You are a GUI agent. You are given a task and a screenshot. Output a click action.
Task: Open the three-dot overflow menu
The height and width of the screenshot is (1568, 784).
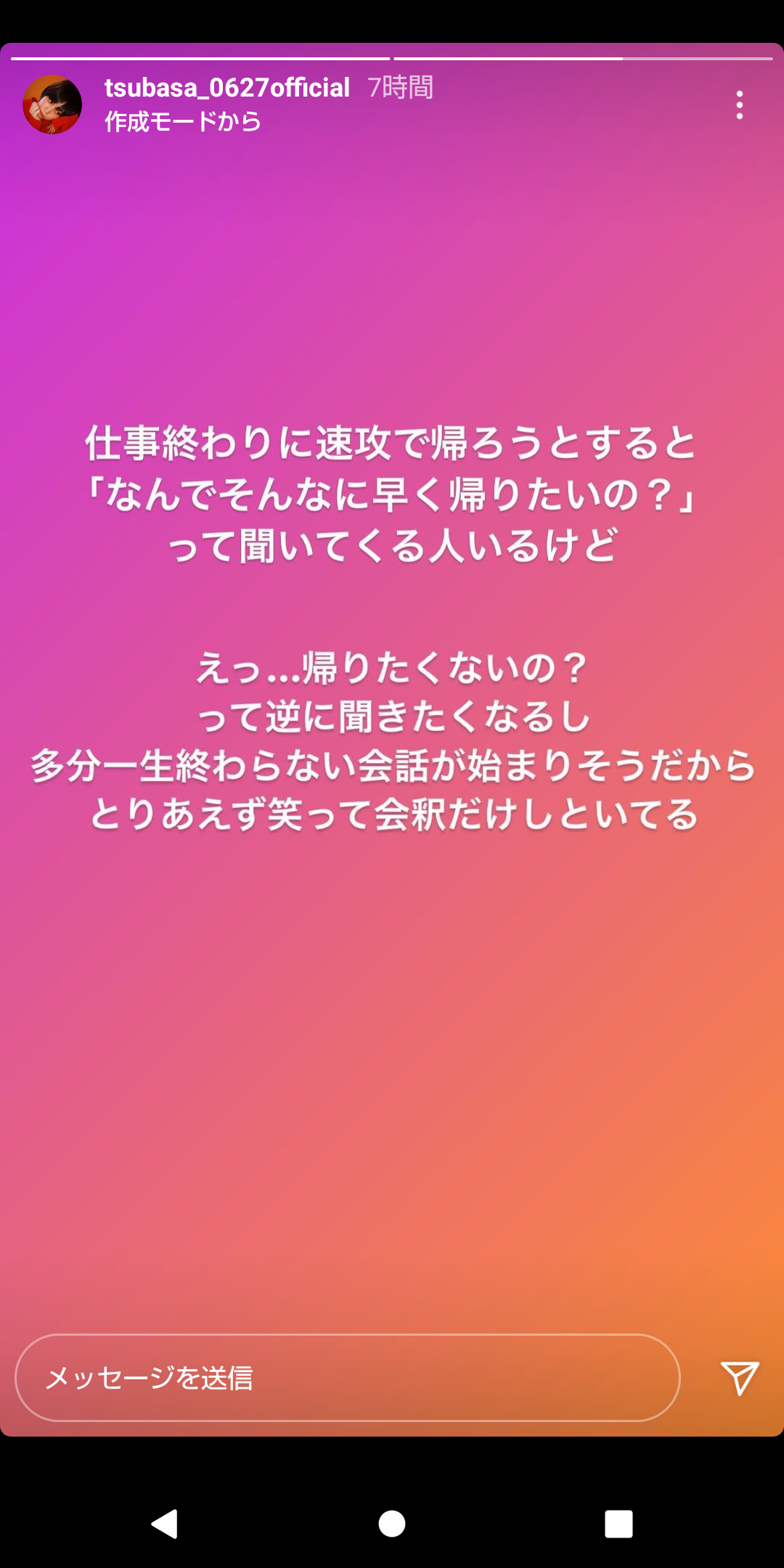tap(739, 105)
